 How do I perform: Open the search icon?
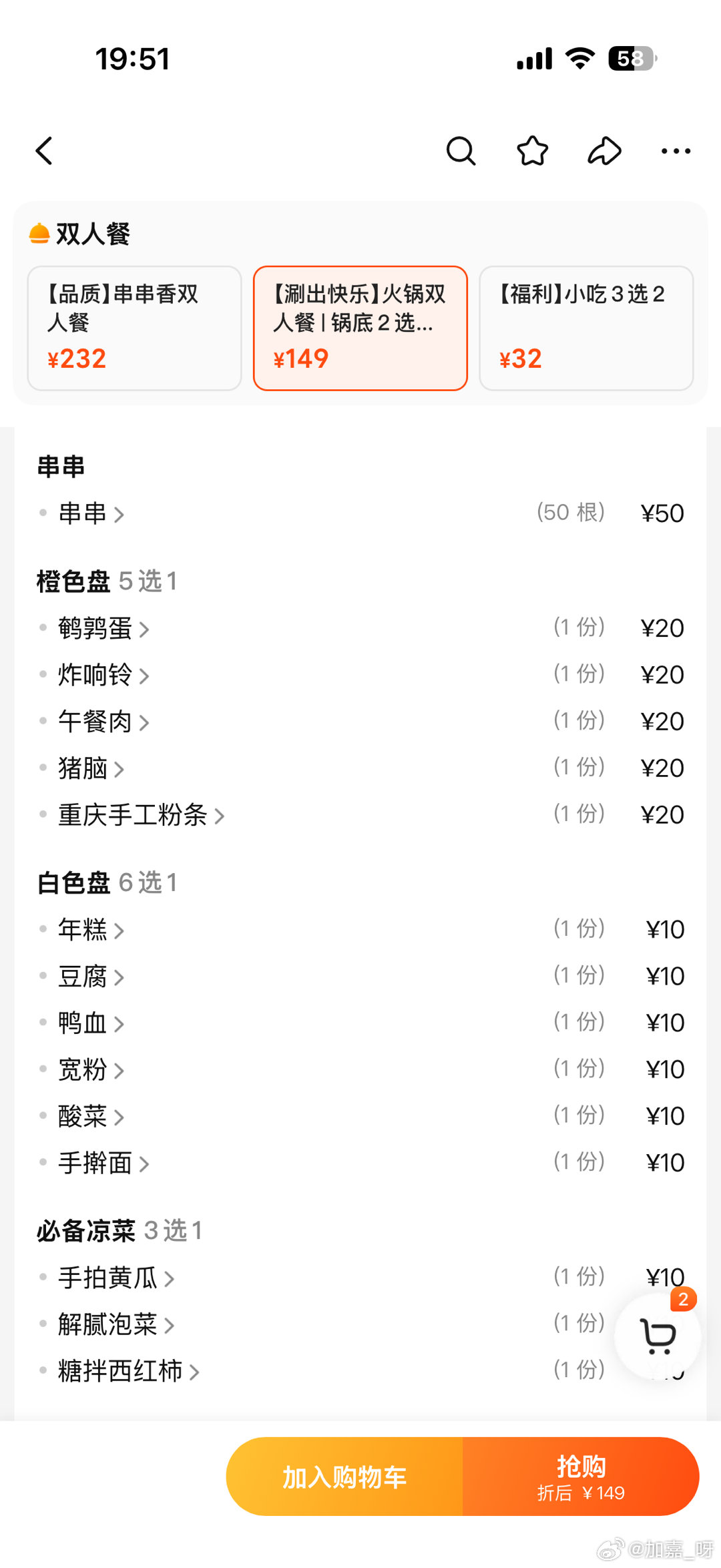461,151
